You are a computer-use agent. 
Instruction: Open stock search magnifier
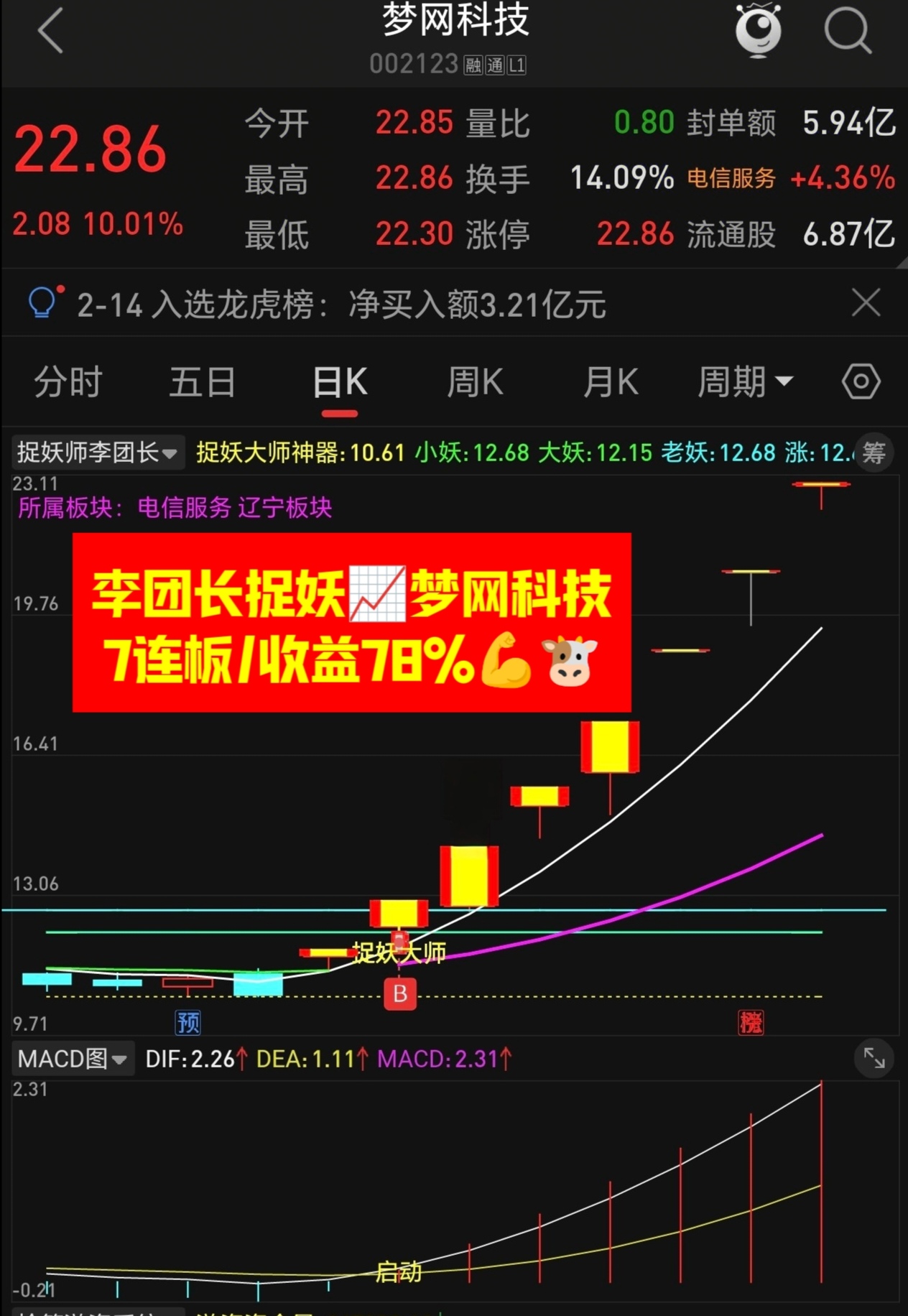pyautogui.click(x=848, y=31)
